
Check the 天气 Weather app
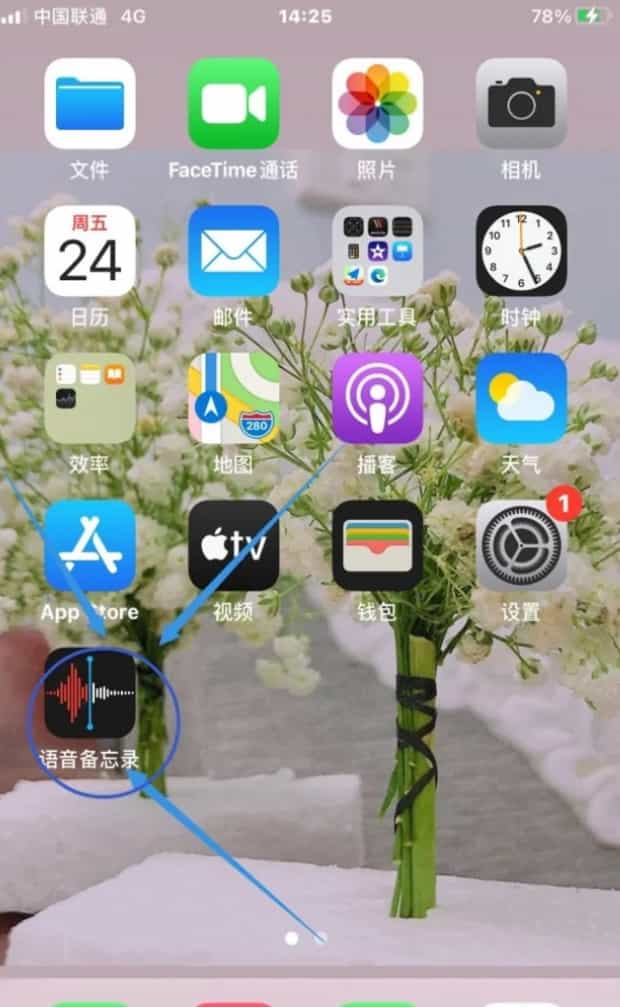(521, 398)
